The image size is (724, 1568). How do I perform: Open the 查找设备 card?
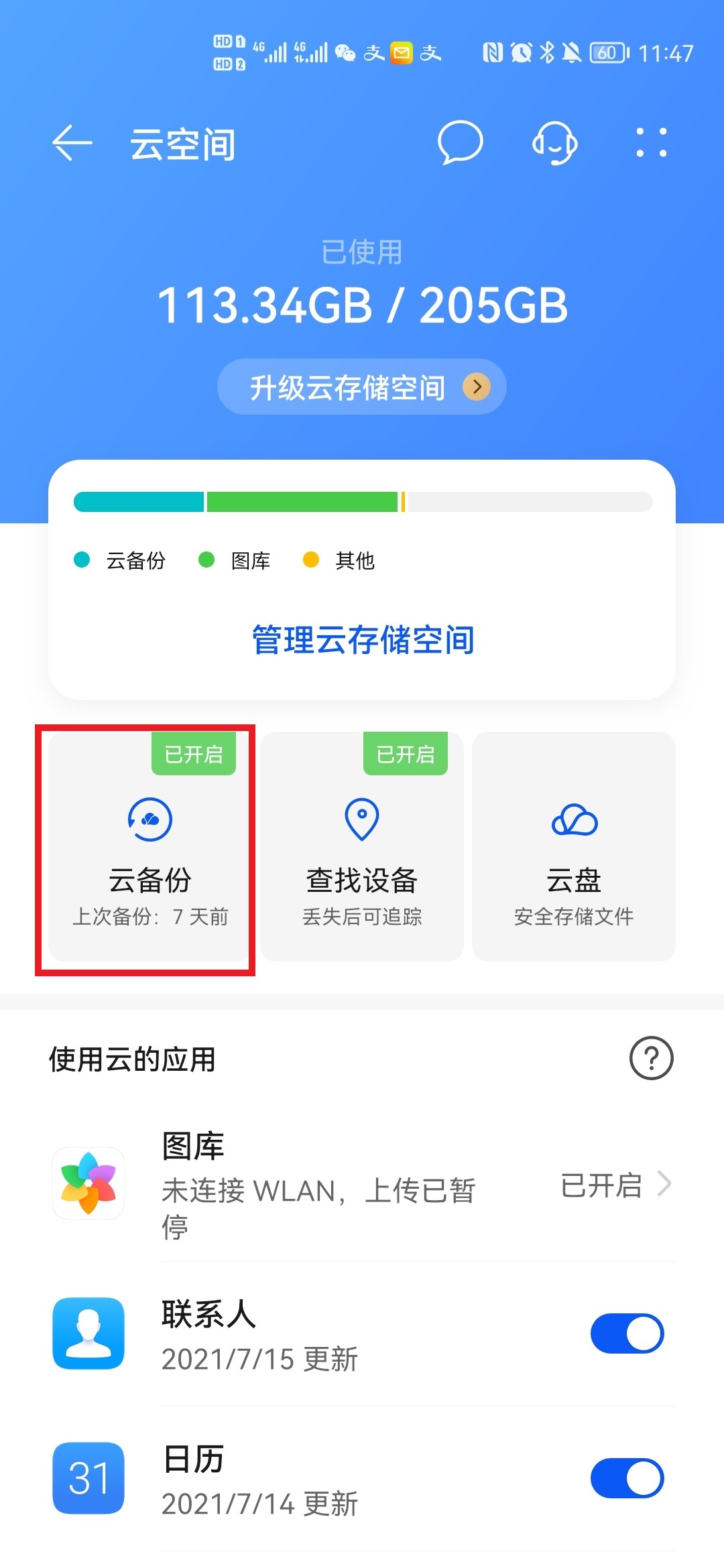362,847
